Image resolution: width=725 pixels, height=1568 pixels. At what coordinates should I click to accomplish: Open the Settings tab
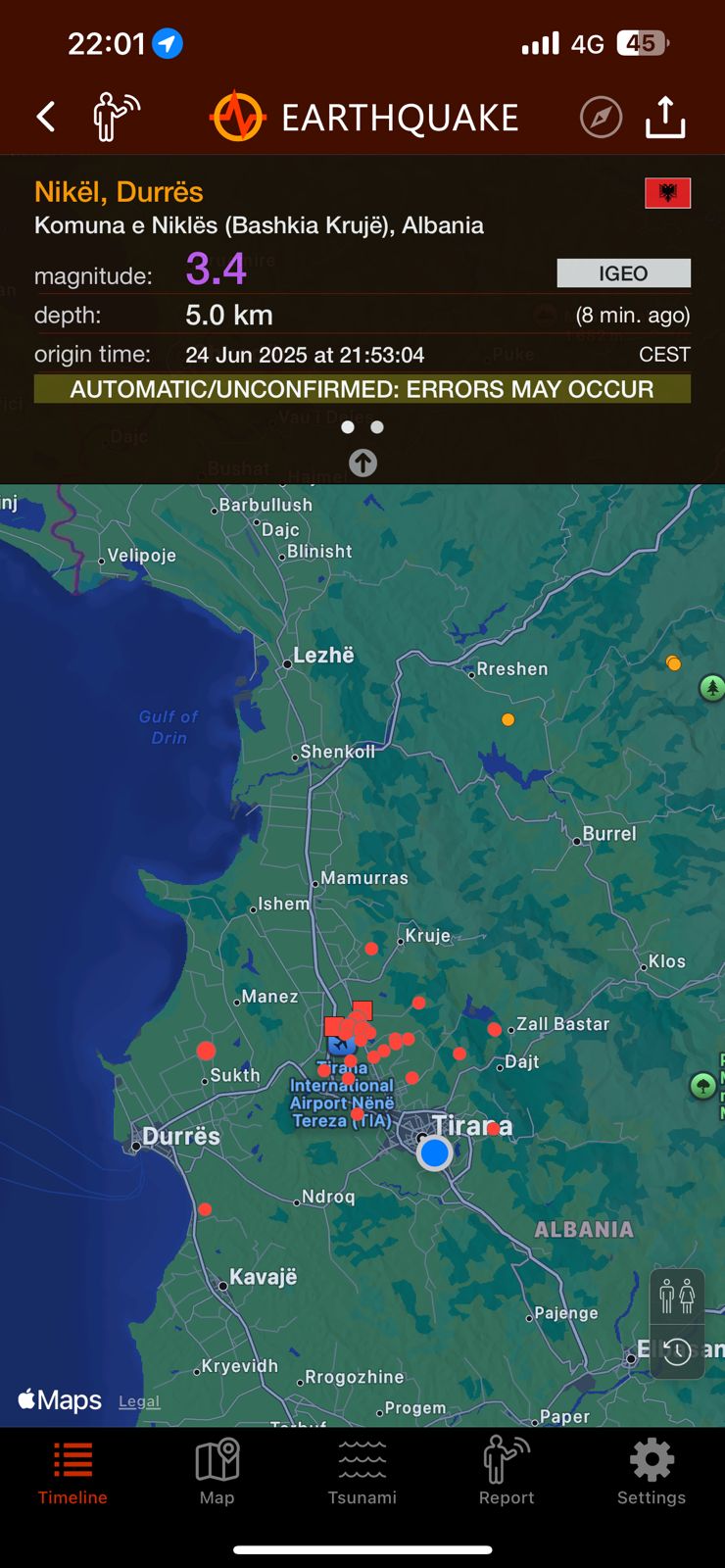tap(651, 1472)
